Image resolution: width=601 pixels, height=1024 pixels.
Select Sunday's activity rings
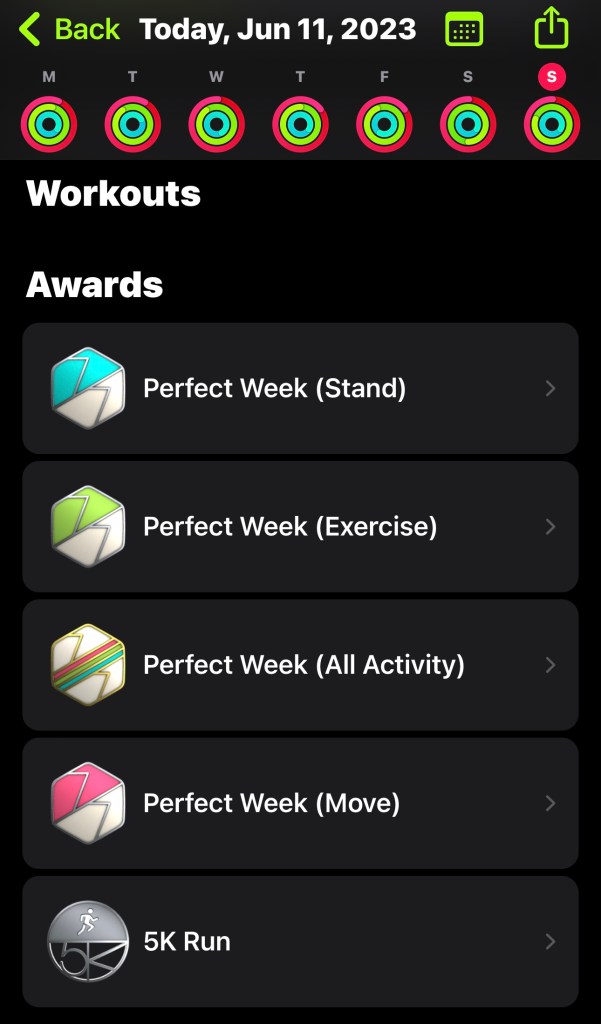click(552, 124)
